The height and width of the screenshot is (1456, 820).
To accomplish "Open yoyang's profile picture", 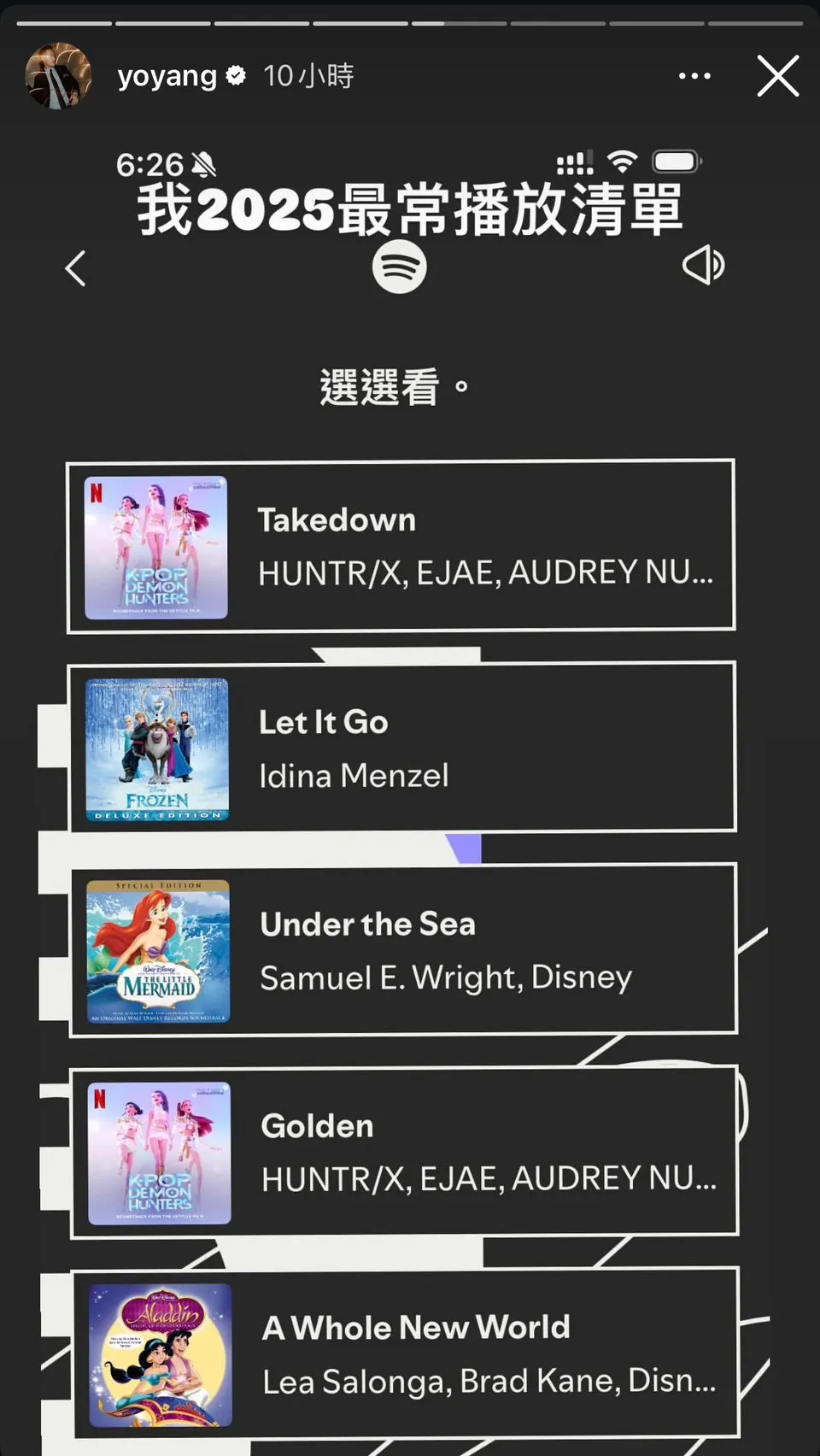I will (x=58, y=76).
